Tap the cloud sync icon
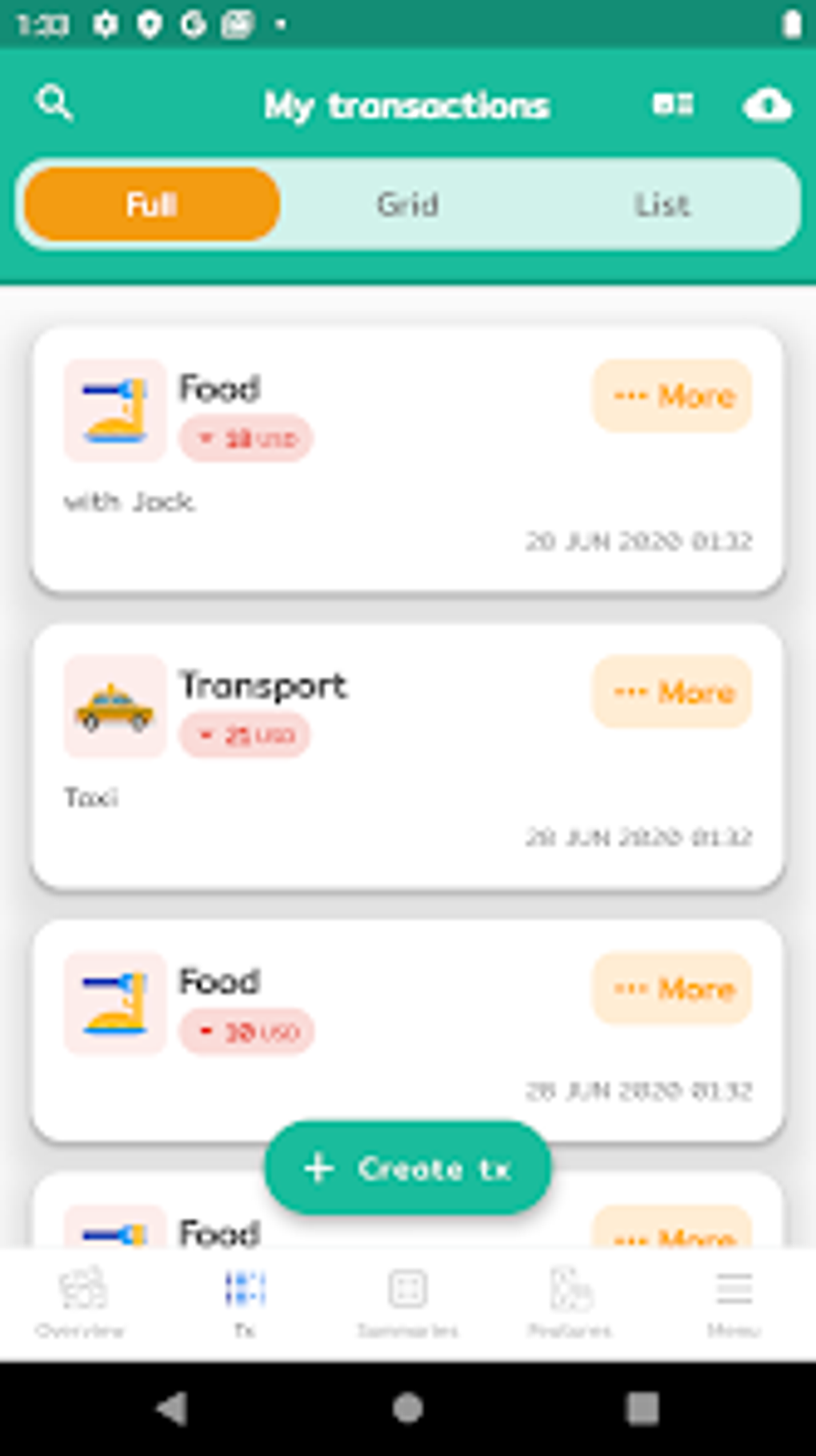Screen dimensions: 816x1456 tap(766, 105)
